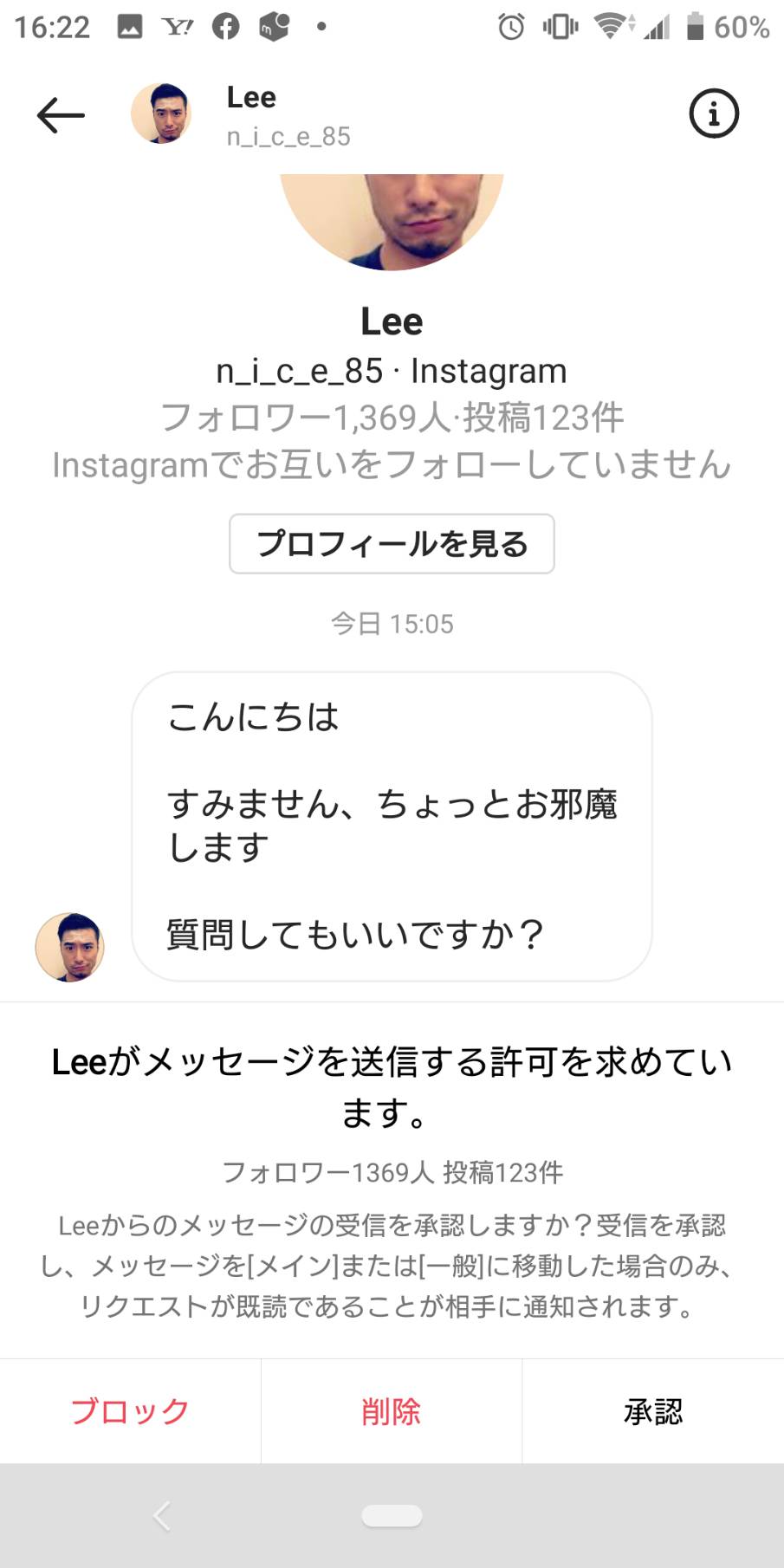The image size is (784, 1568).
Task: Tap Lee's avatar in the header
Action: pyautogui.click(x=161, y=113)
